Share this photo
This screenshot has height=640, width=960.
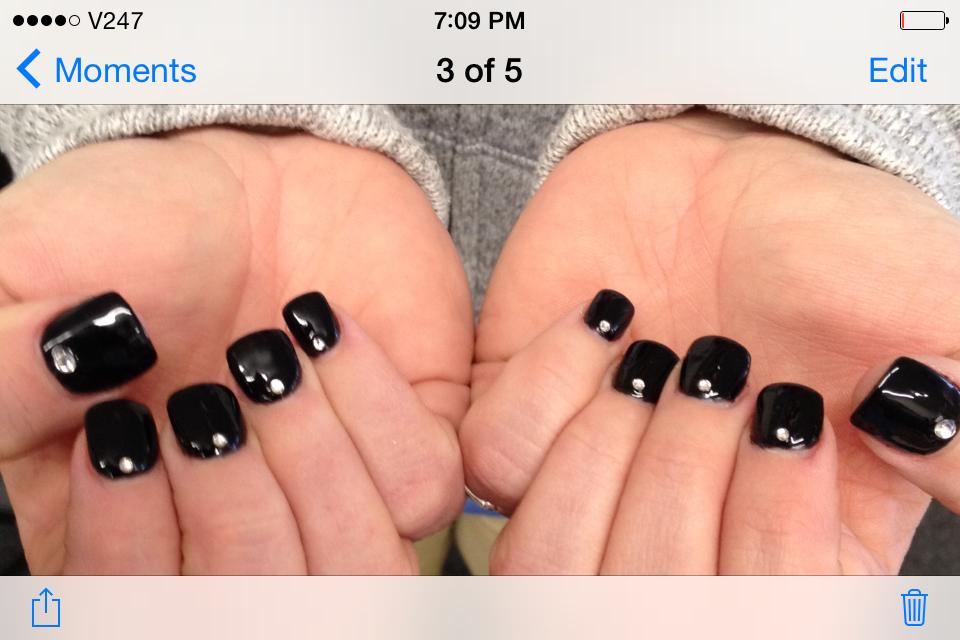(46, 607)
